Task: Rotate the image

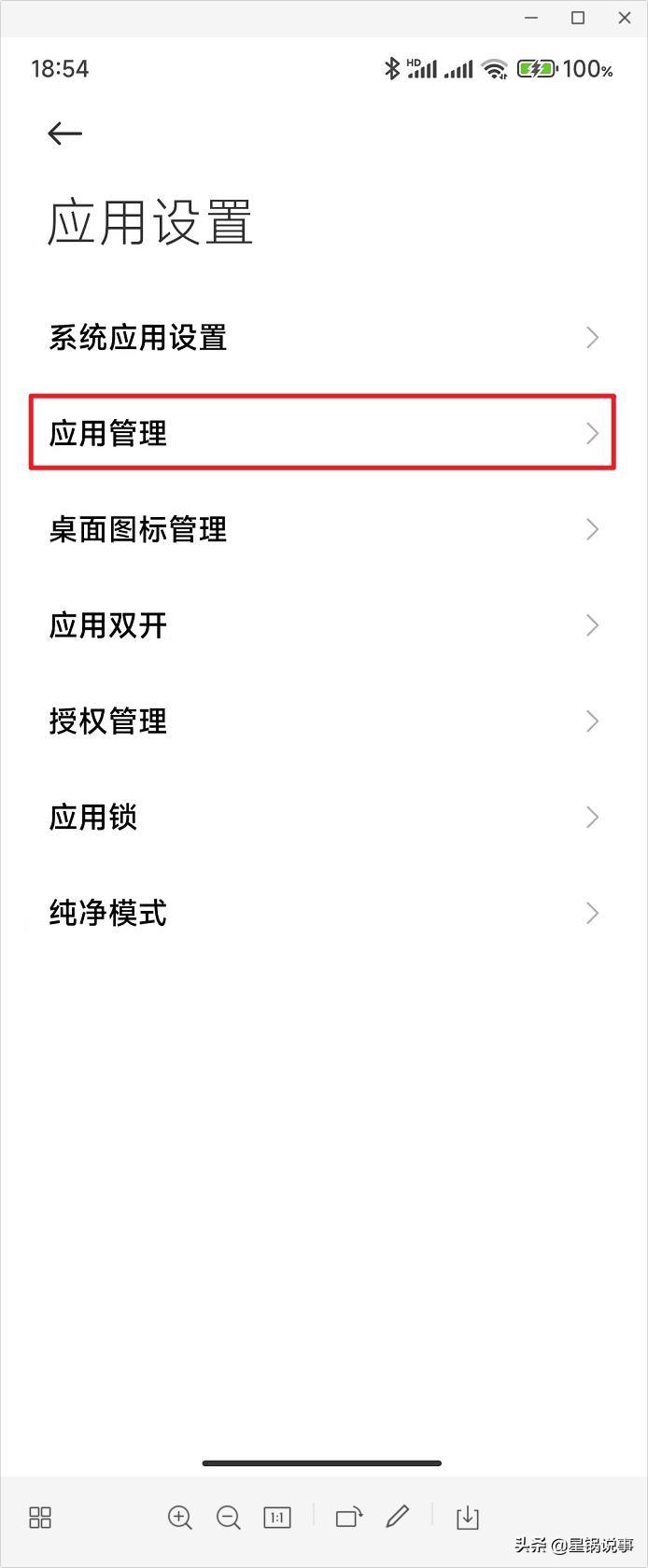Action: pyautogui.click(x=349, y=1518)
